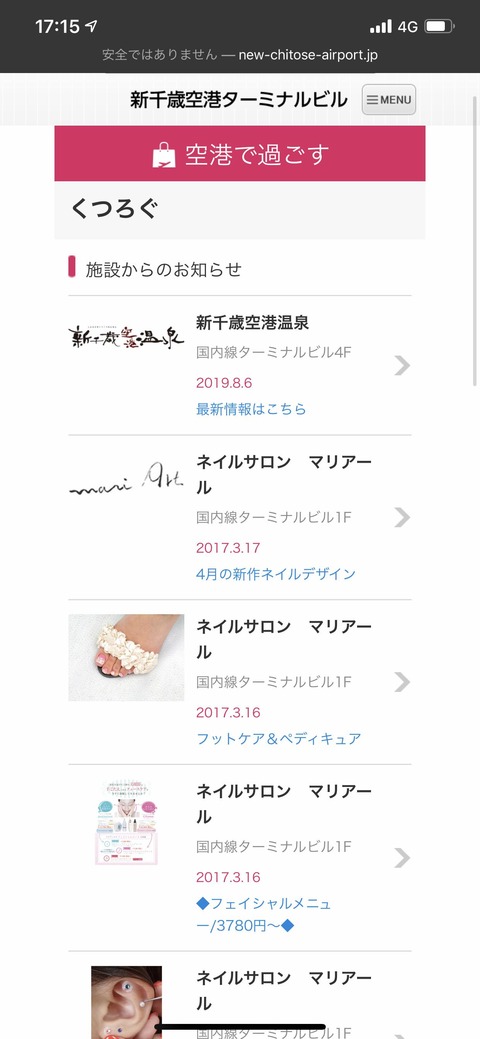Open the フェイシャルメニュー entry

(x=239, y=857)
